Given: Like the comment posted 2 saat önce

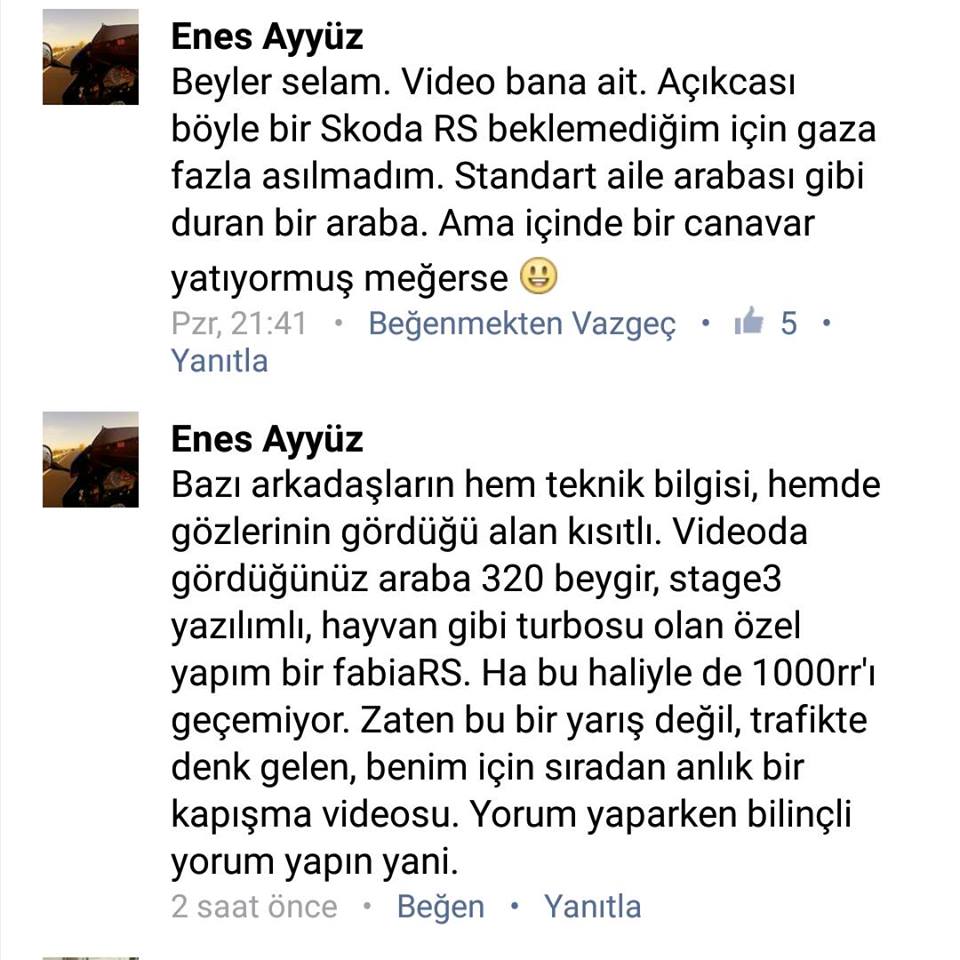Looking at the screenshot, I should [440, 907].
